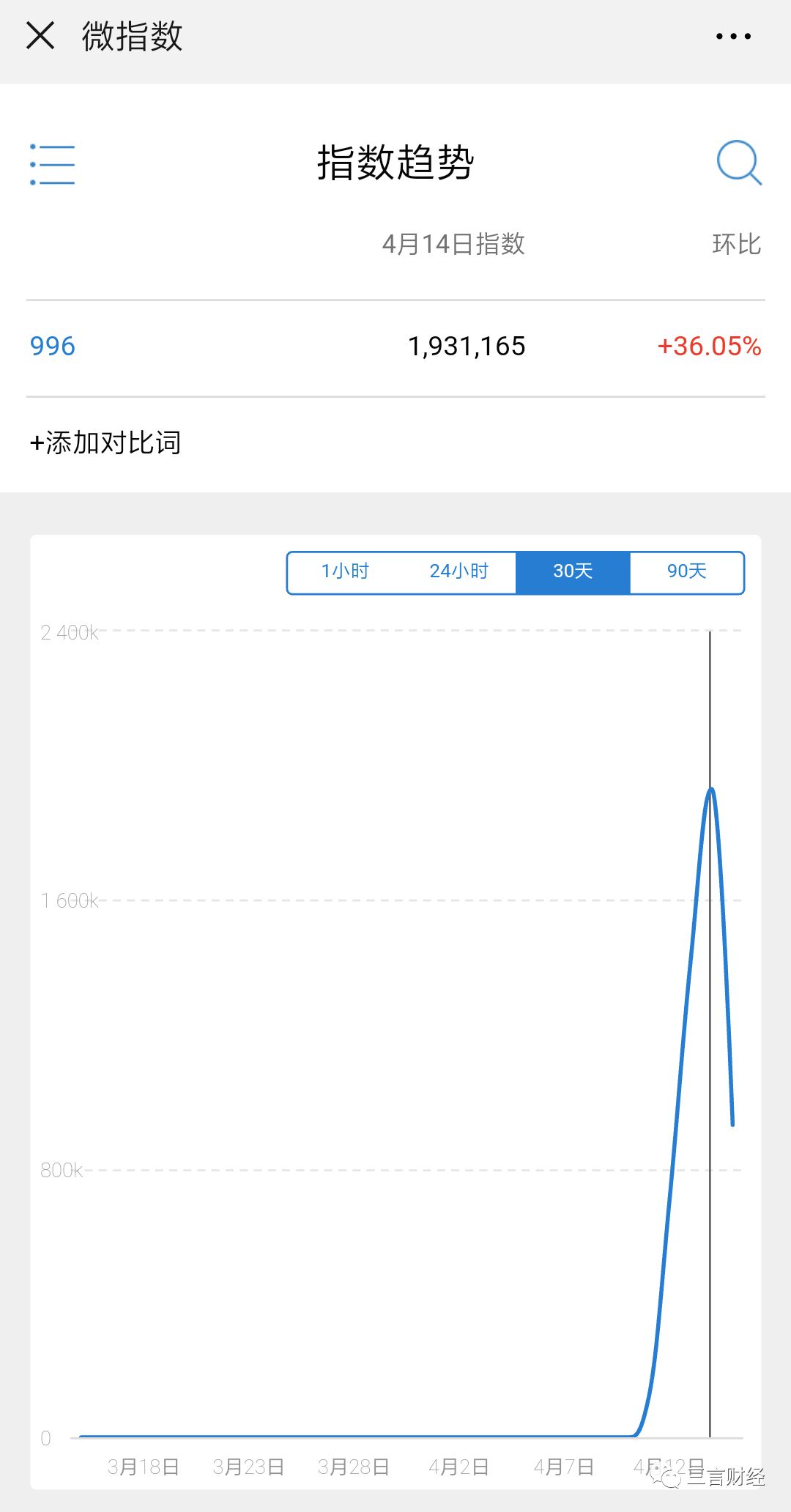Switch chart to 90天 range

click(x=687, y=571)
